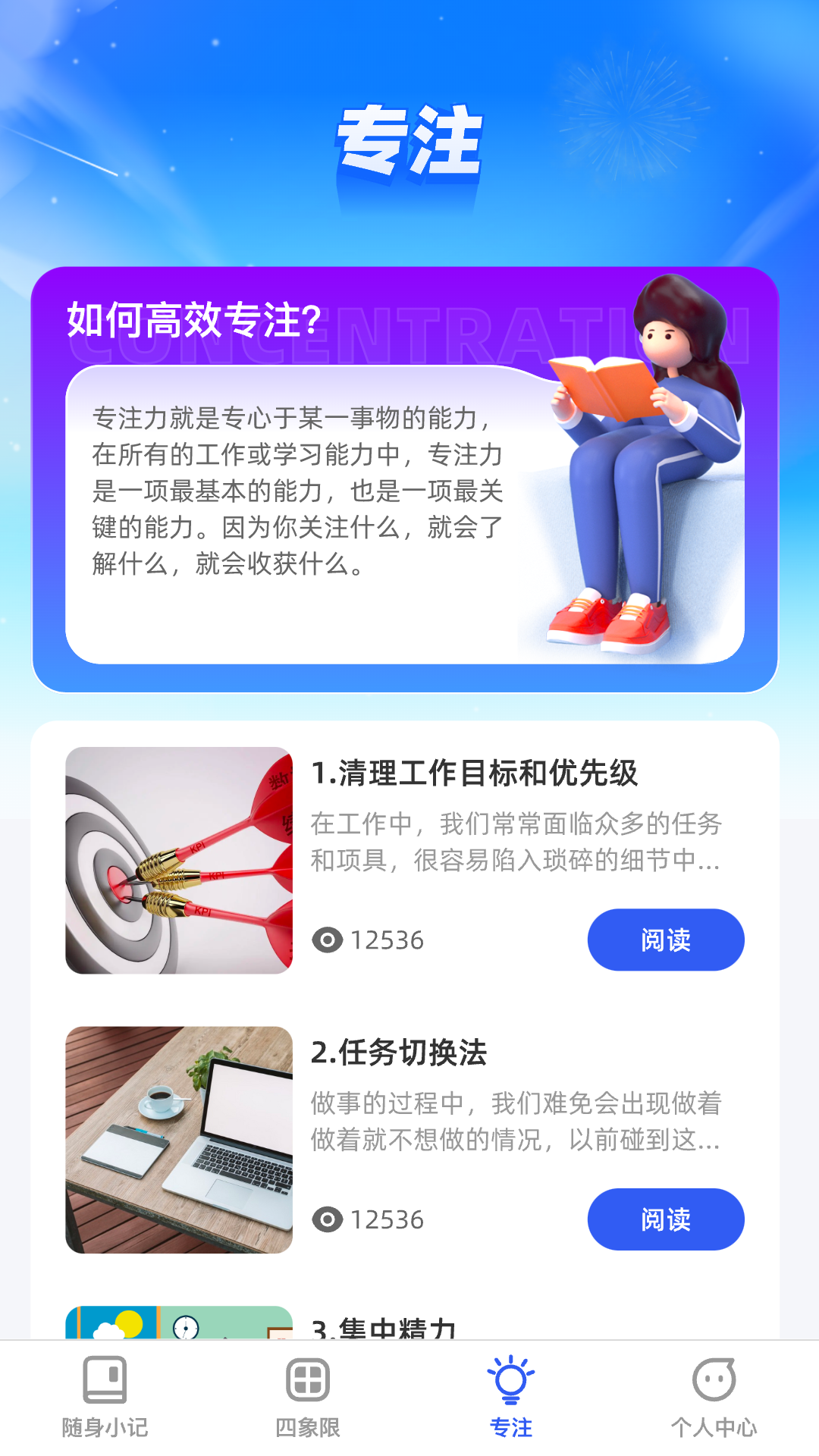Go to the 个人中心 tab

(x=714, y=1397)
